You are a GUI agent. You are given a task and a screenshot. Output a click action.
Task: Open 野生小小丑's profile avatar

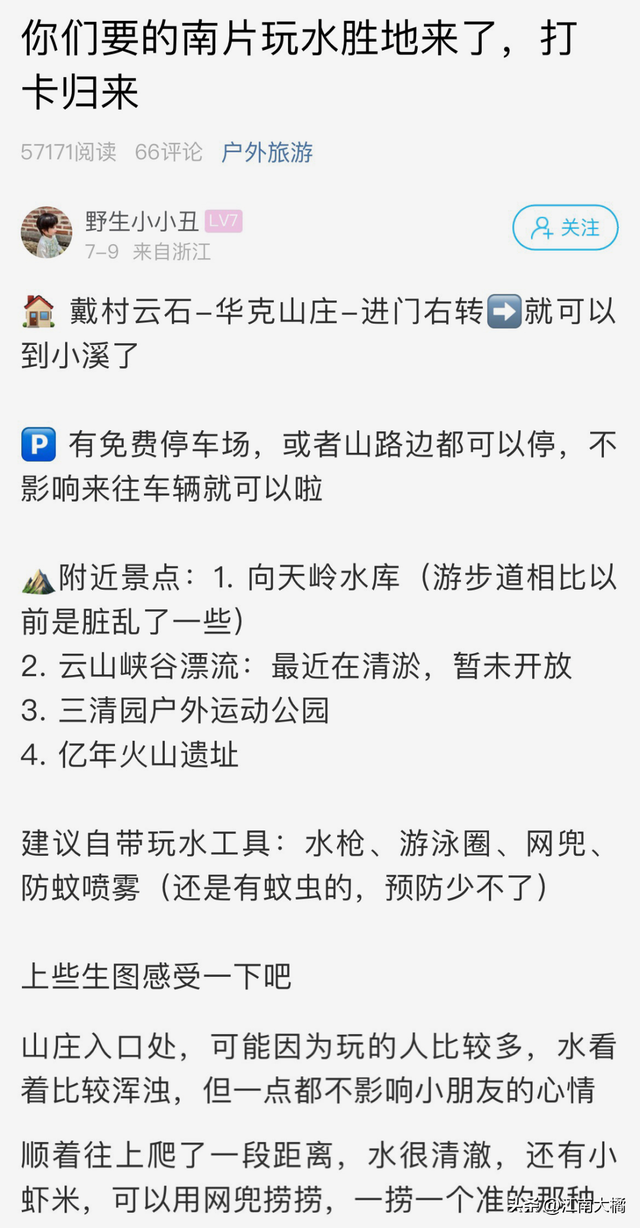(x=47, y=232)
